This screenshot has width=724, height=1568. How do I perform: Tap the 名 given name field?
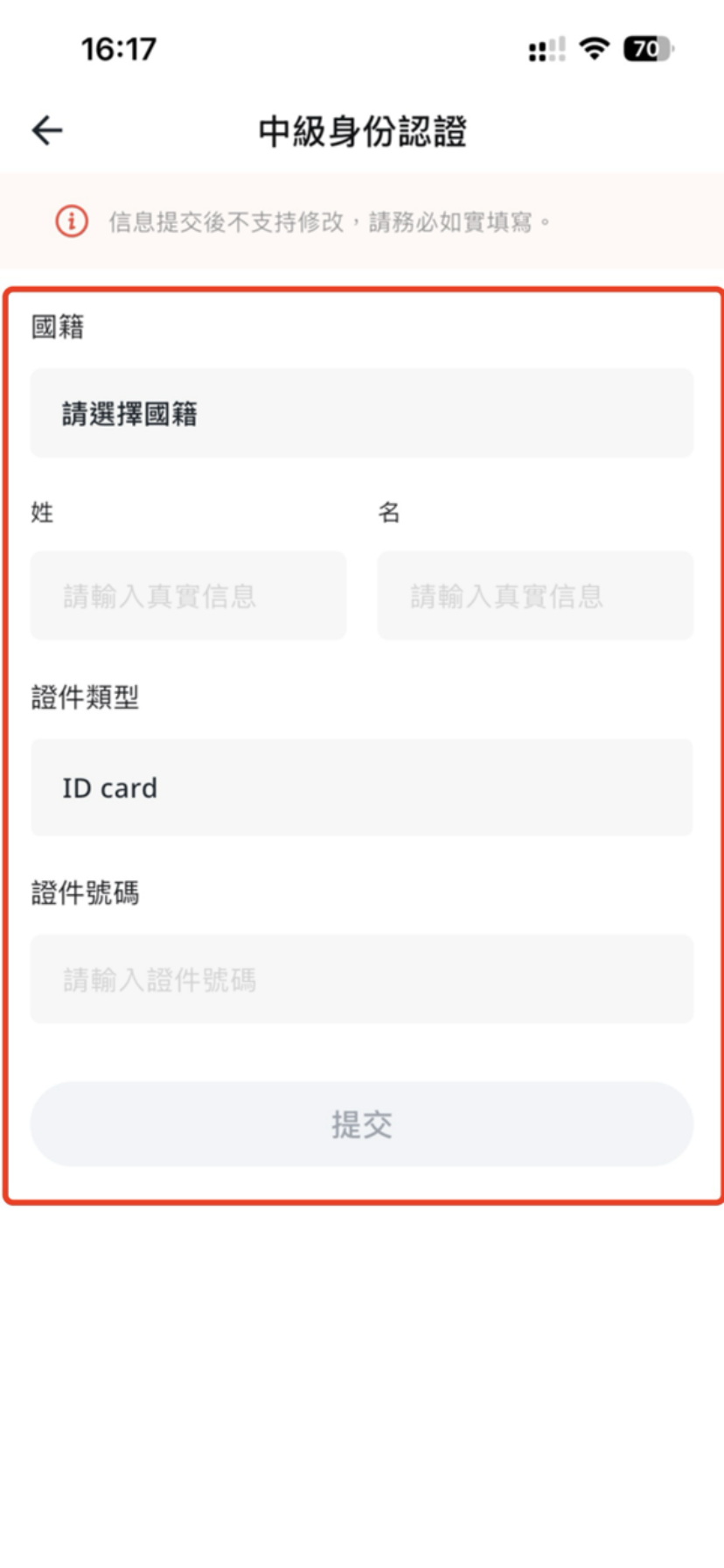click(x=534, y=596)
